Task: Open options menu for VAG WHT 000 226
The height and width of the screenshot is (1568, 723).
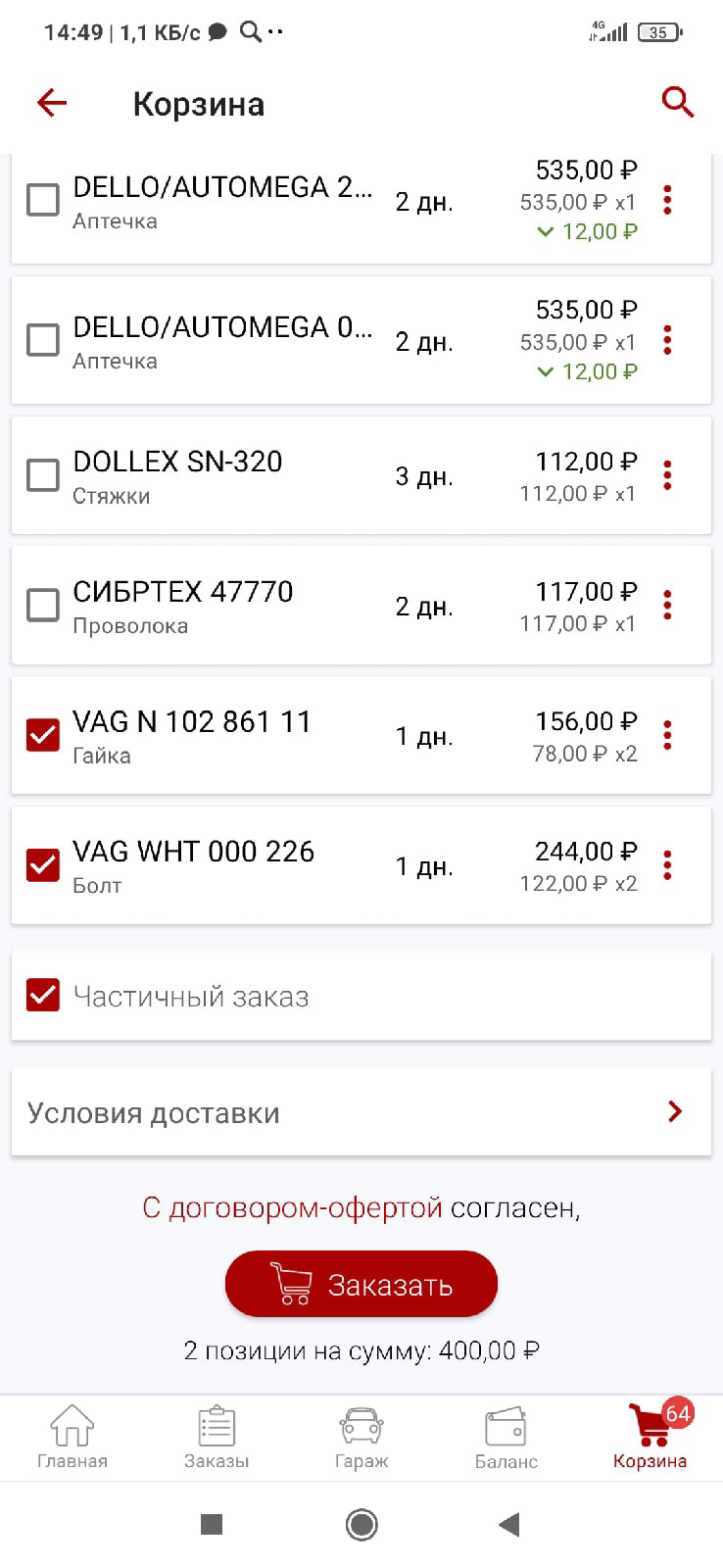Action: 667,865
